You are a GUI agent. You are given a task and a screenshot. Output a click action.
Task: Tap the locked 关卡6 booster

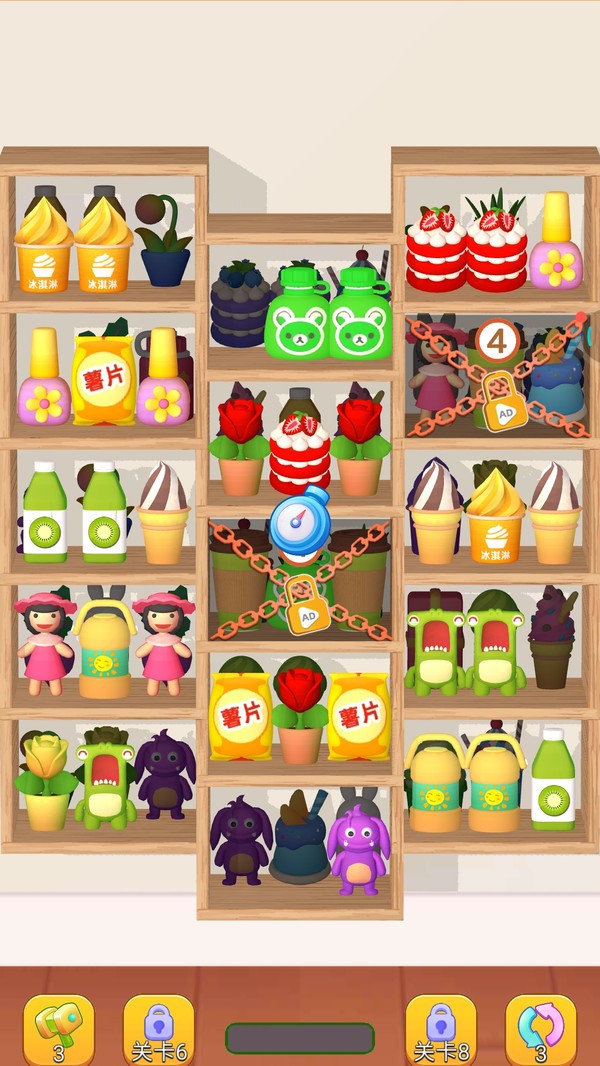(x=159, y=1029)
